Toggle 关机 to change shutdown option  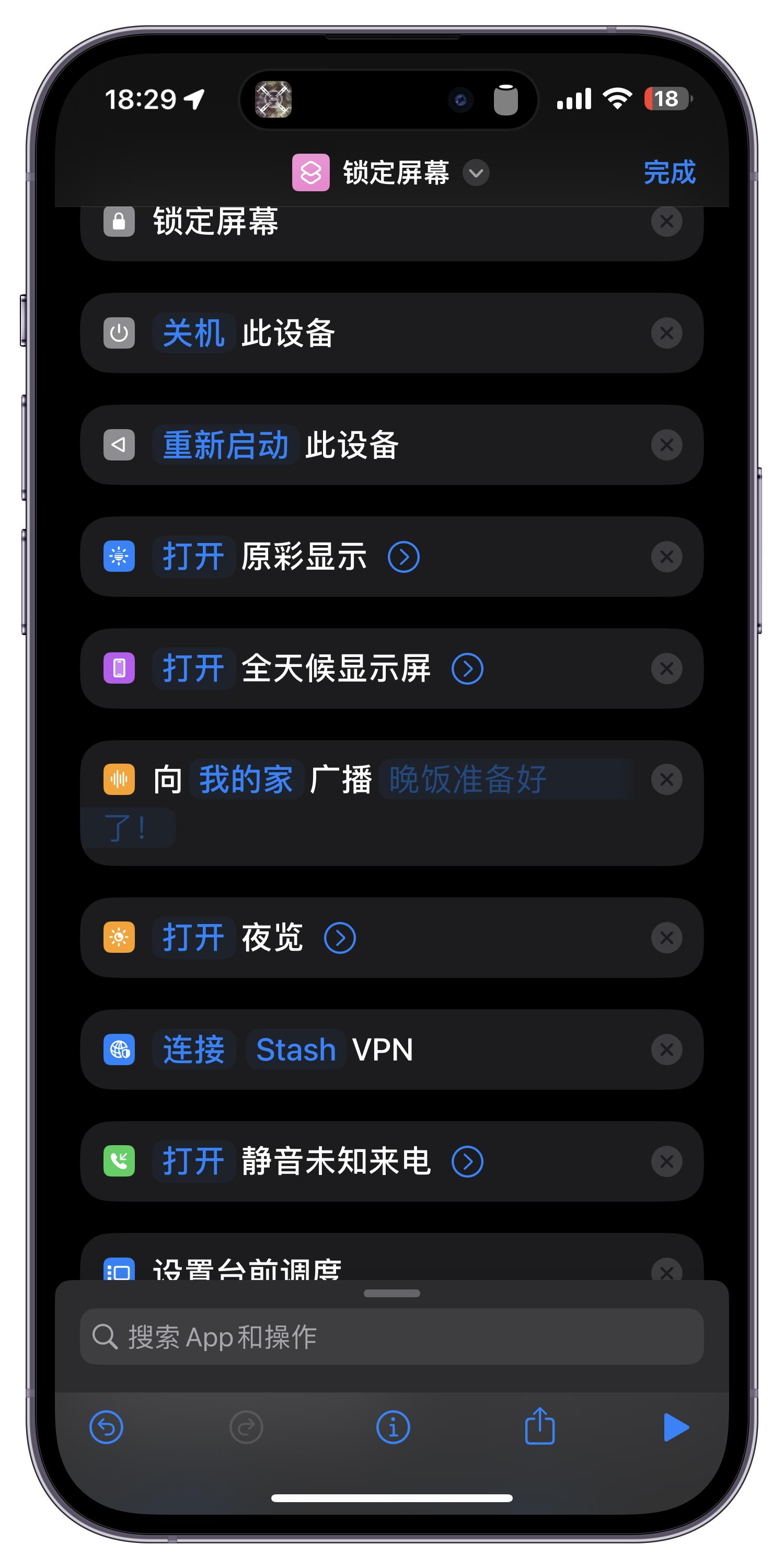tap(193, 333)
